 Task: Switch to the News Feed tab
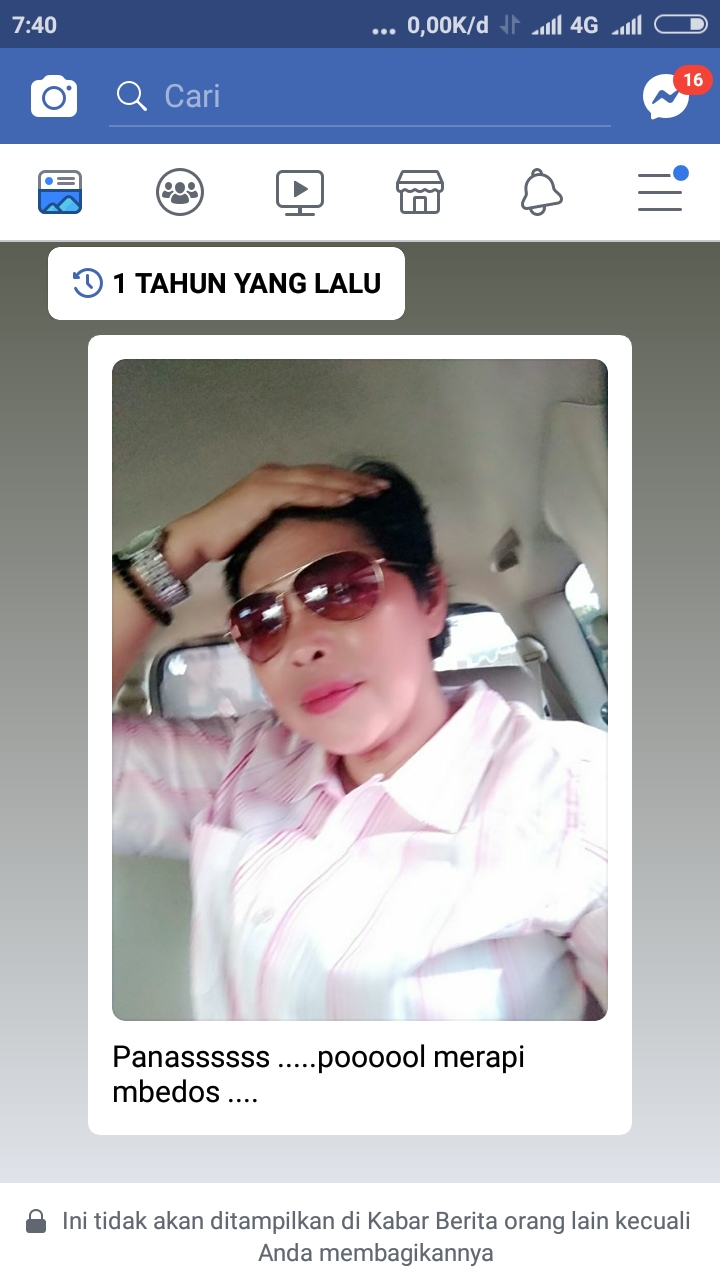pyautogui.click(x=60, y=192)
